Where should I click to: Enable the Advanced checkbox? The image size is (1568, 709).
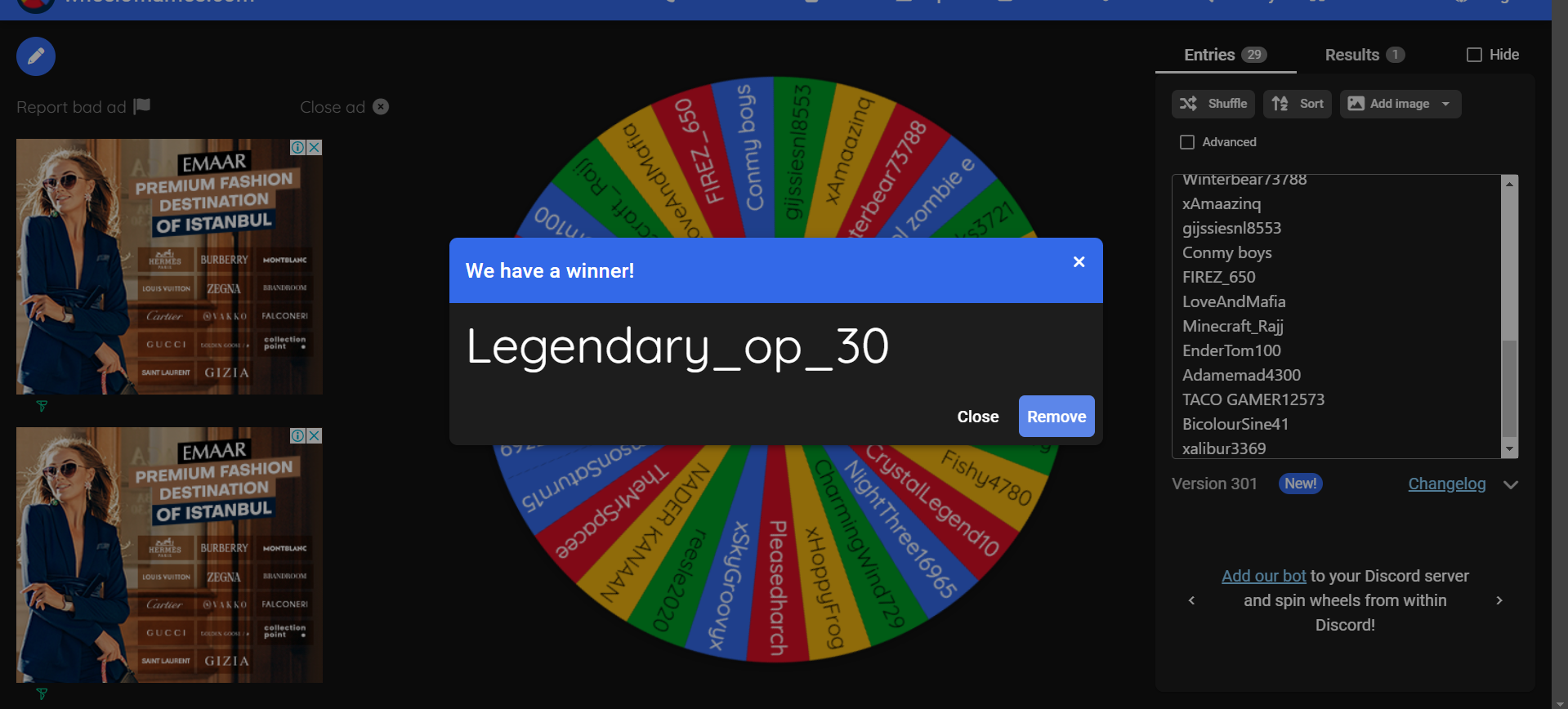click(x=1187, y=142)
